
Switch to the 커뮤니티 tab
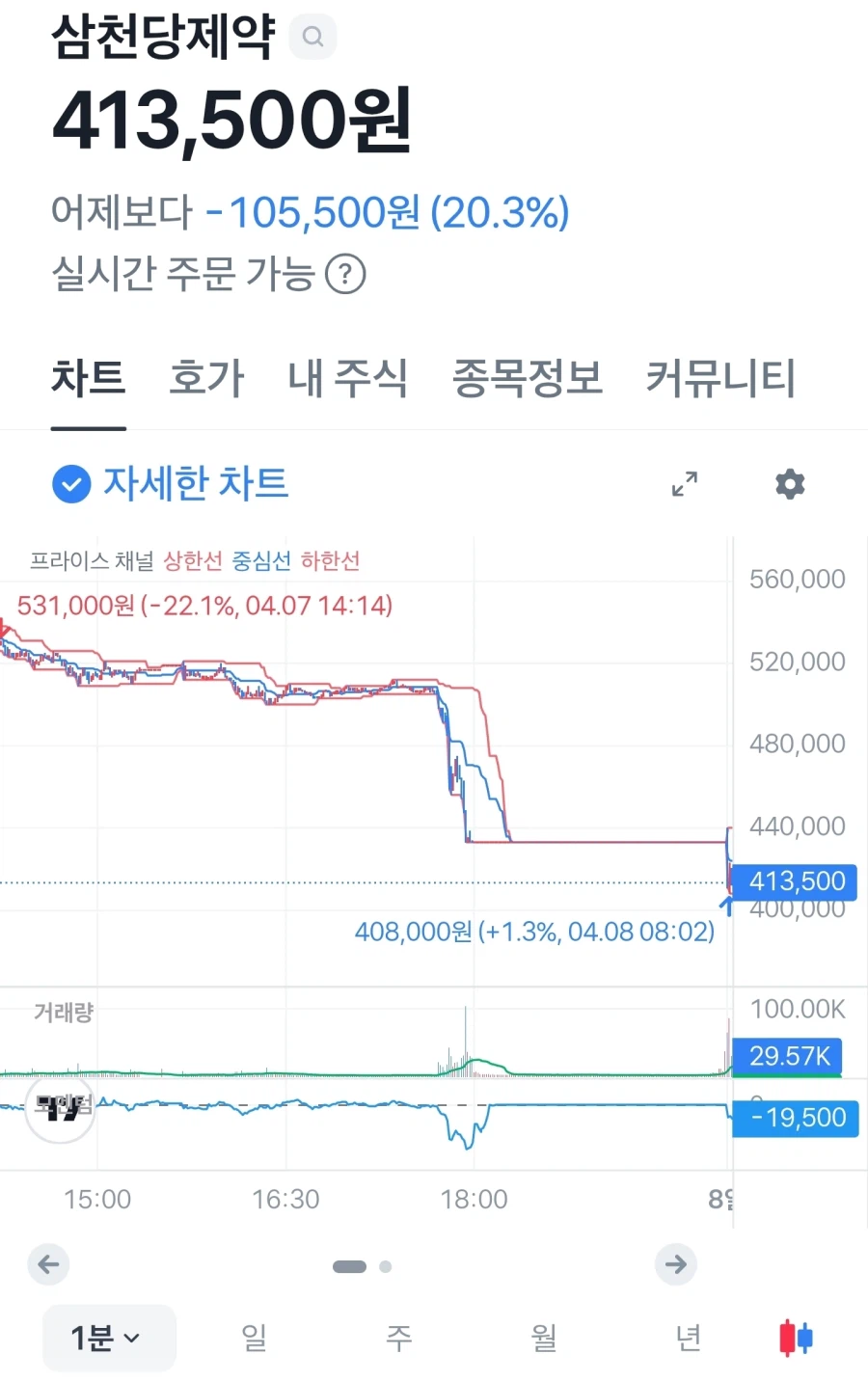(721, 379)
